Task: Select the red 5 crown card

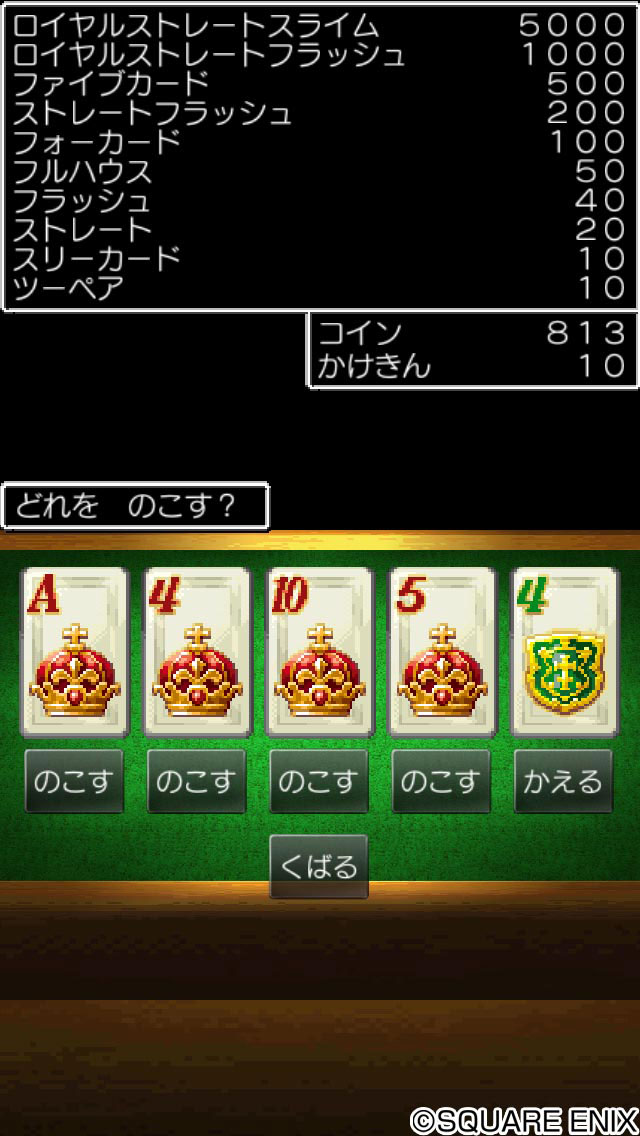Action: [441, 652]
